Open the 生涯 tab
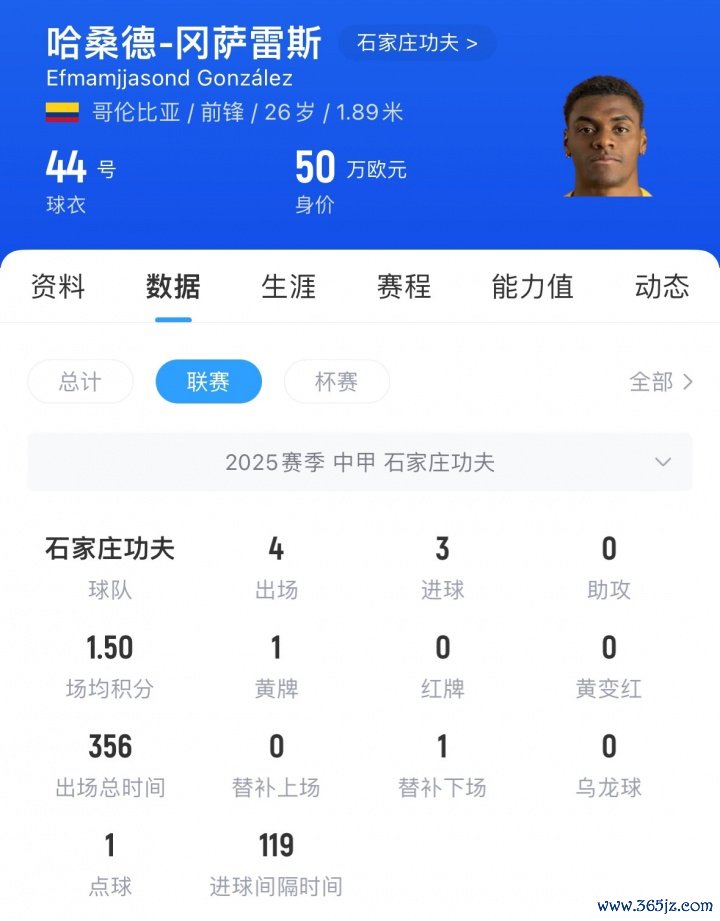Screen dimensions: 720x921 [288, 287]
